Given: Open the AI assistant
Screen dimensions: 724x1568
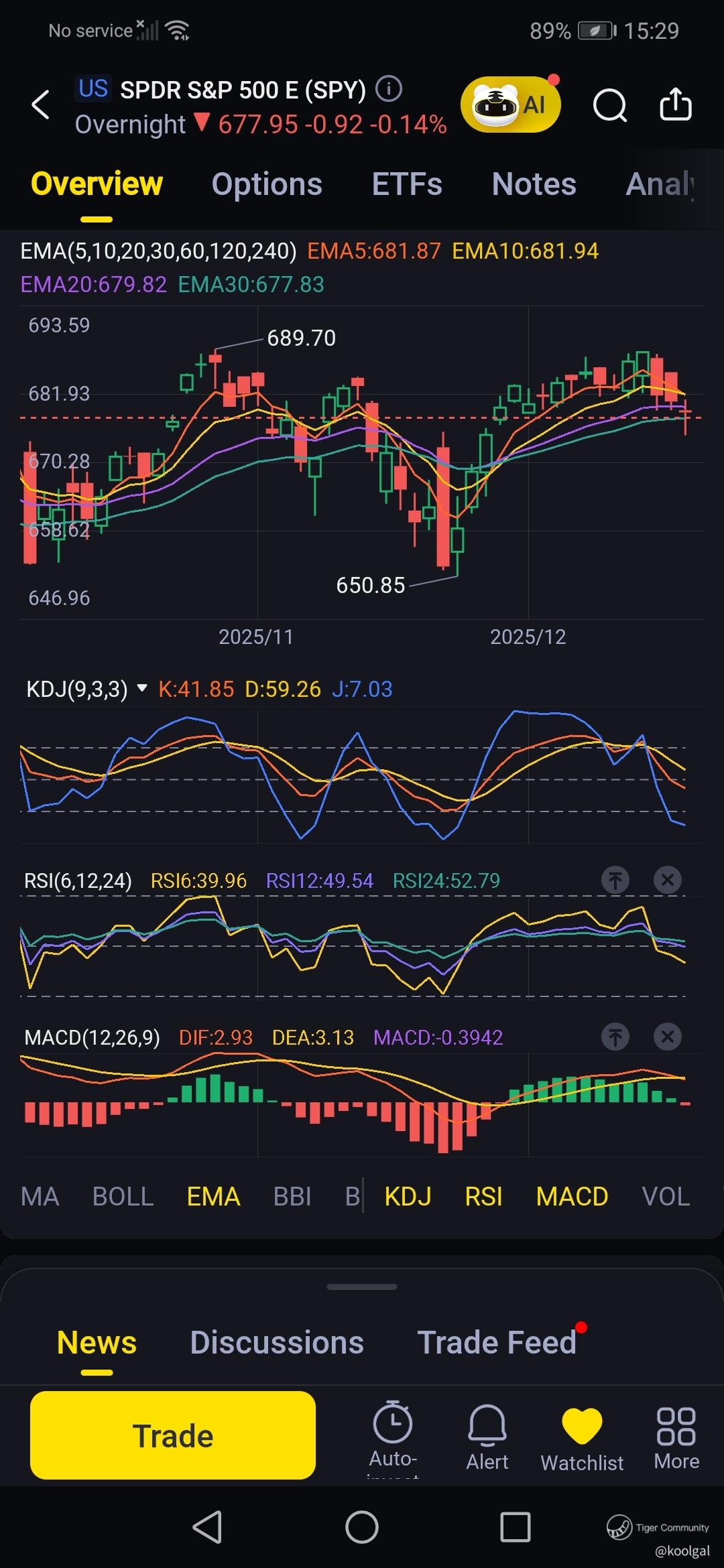Looking at the screenshot, I should [x=510, y=105].
